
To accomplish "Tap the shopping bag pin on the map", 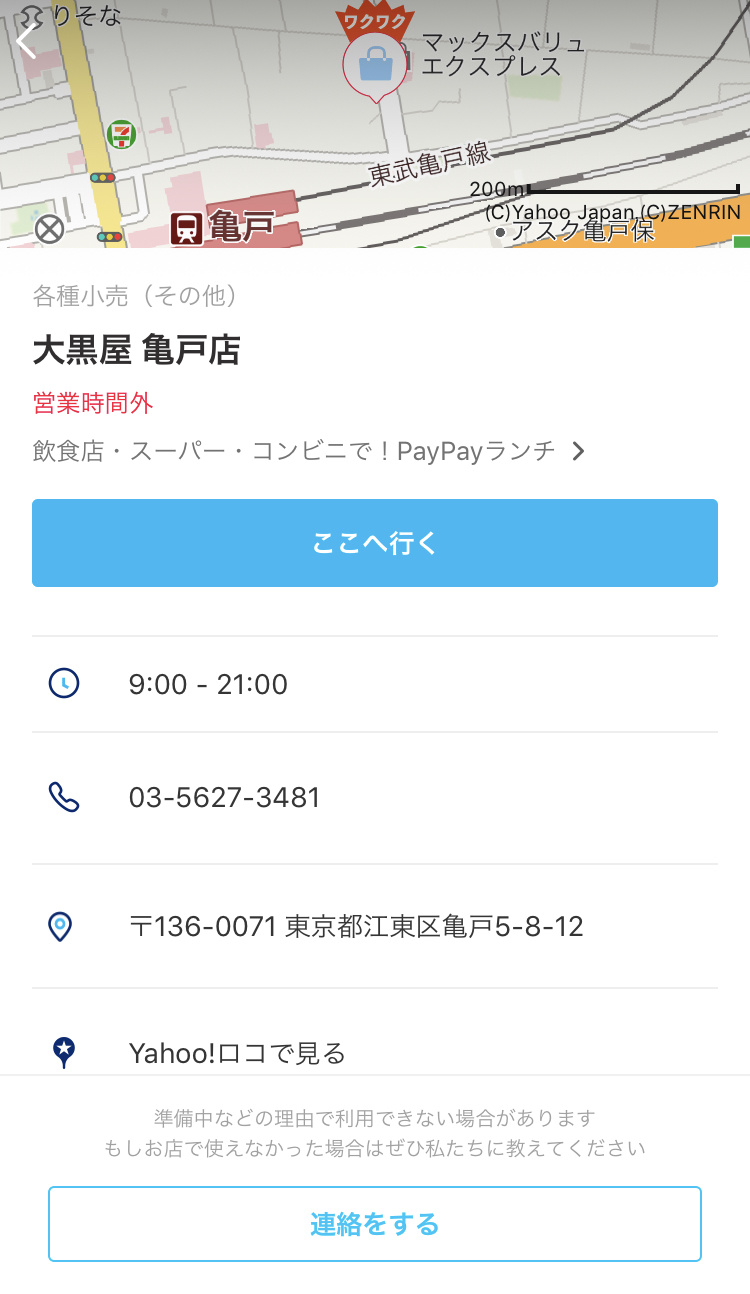I will click(375, 66).
